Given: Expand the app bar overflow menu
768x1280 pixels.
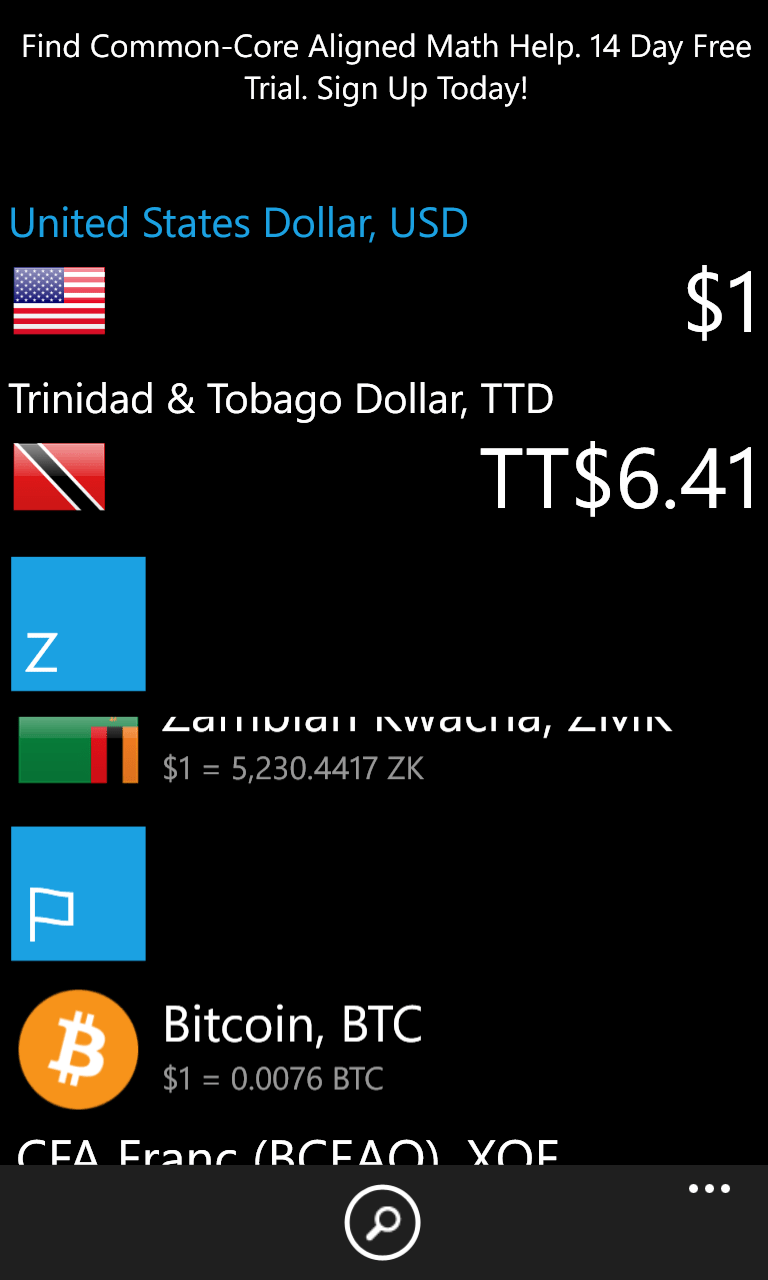Looking at the screenshot, I should point(709,1189).
